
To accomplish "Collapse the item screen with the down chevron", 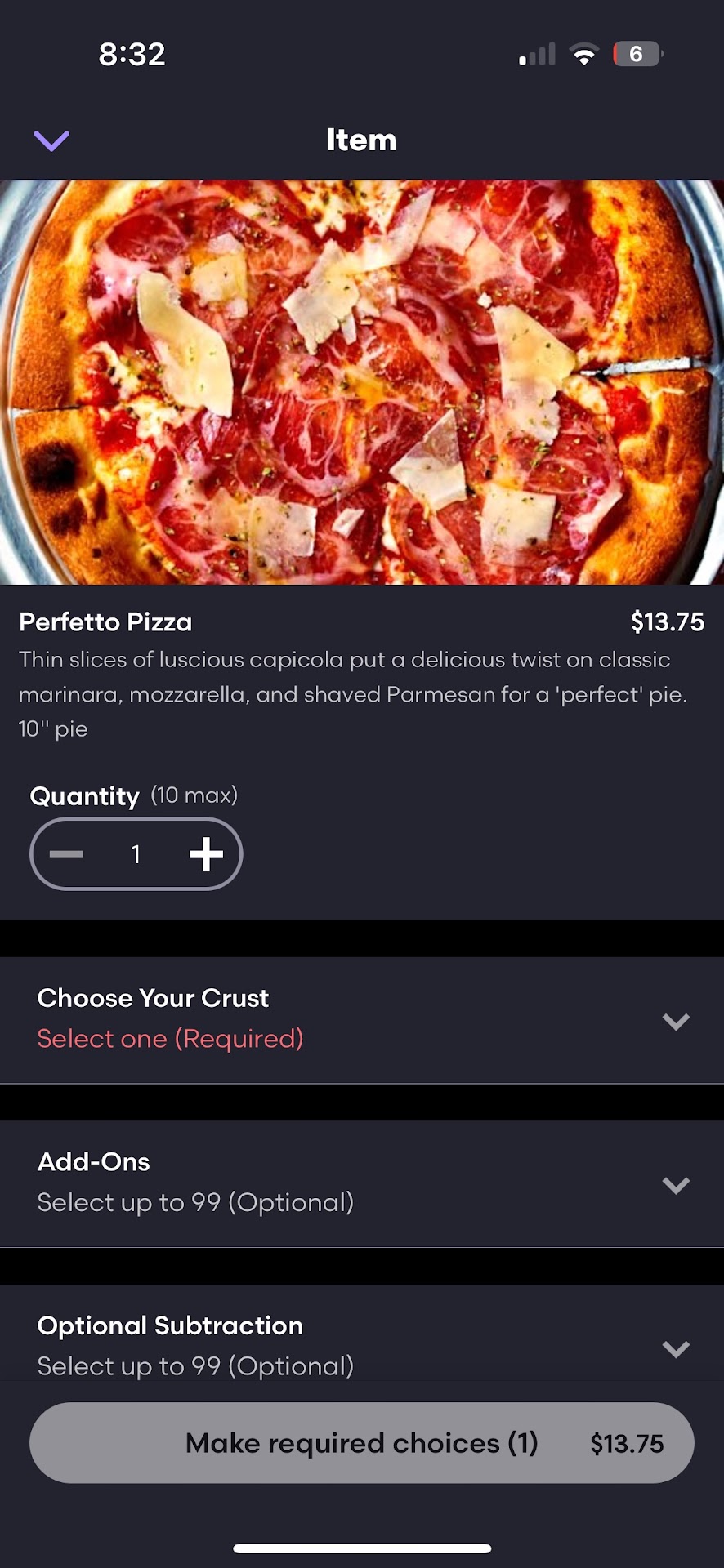I will point(51,140).
